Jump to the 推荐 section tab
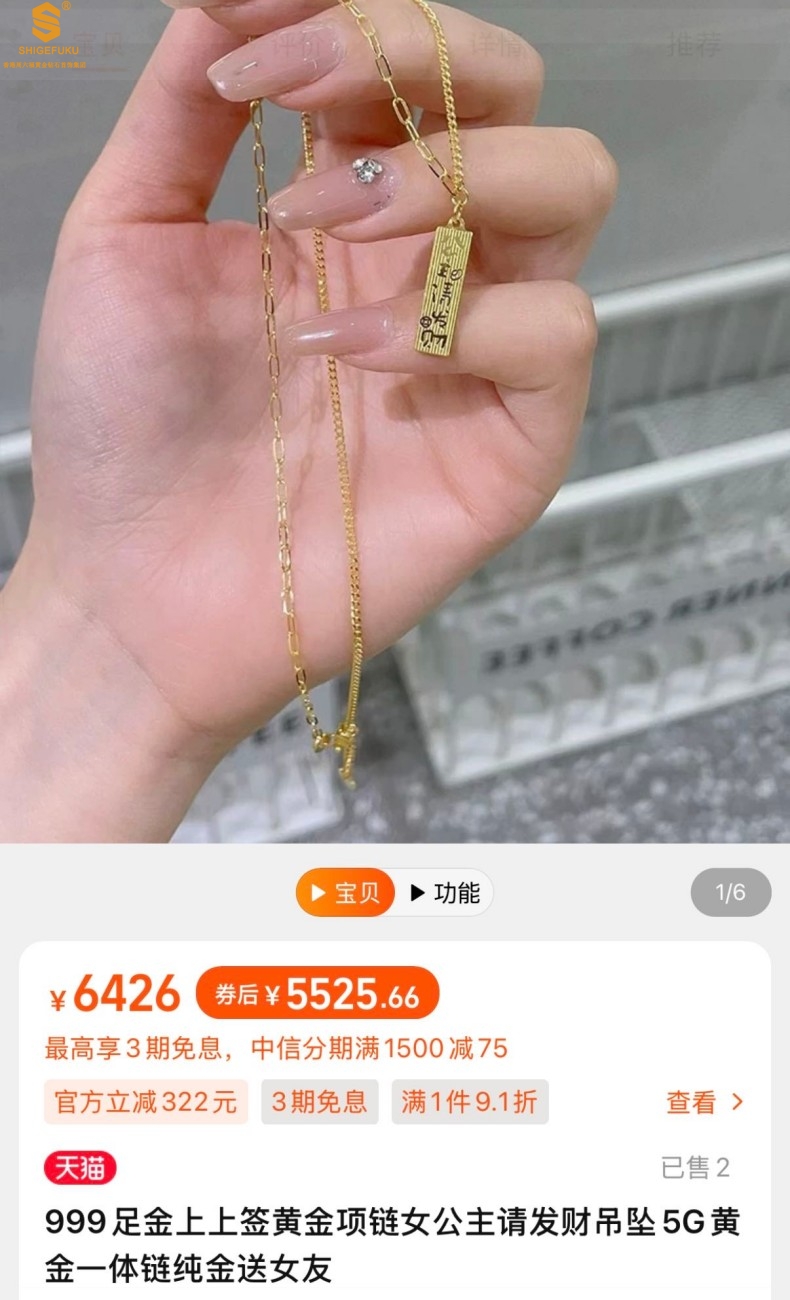 coord(694,44)
